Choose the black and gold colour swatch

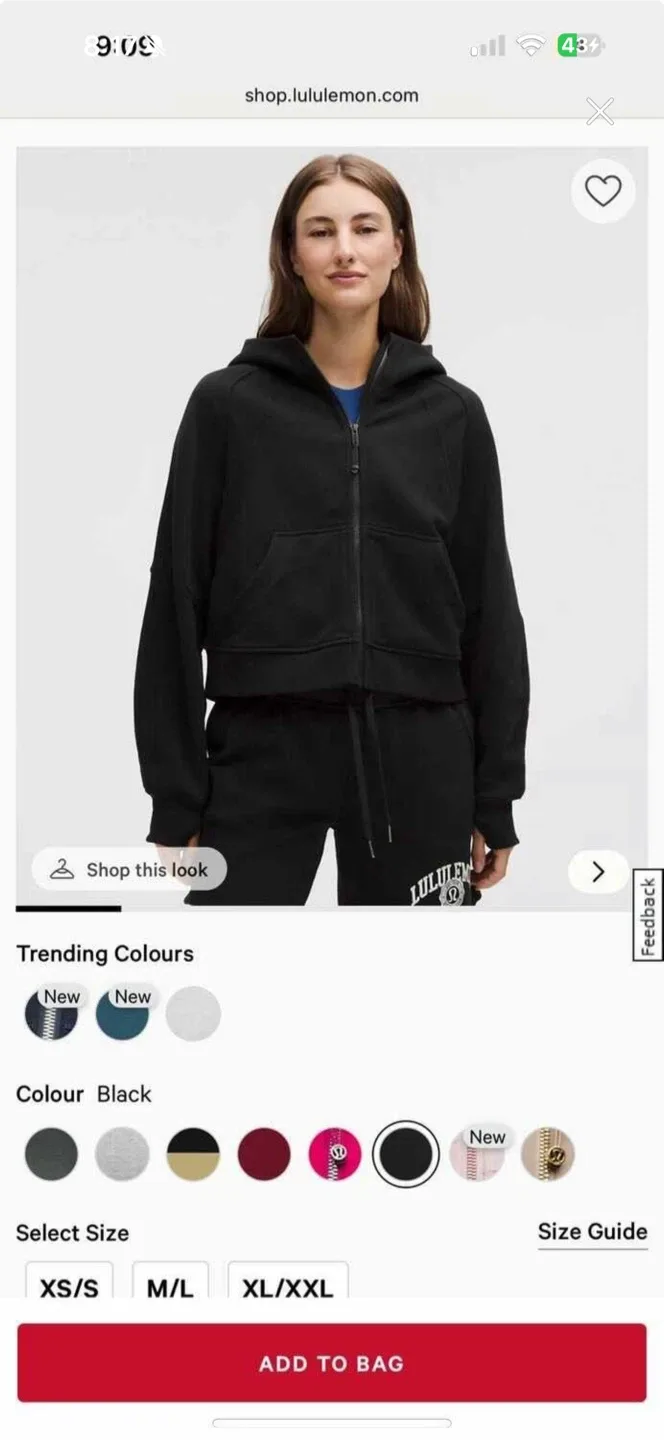tap(193, 1154)
